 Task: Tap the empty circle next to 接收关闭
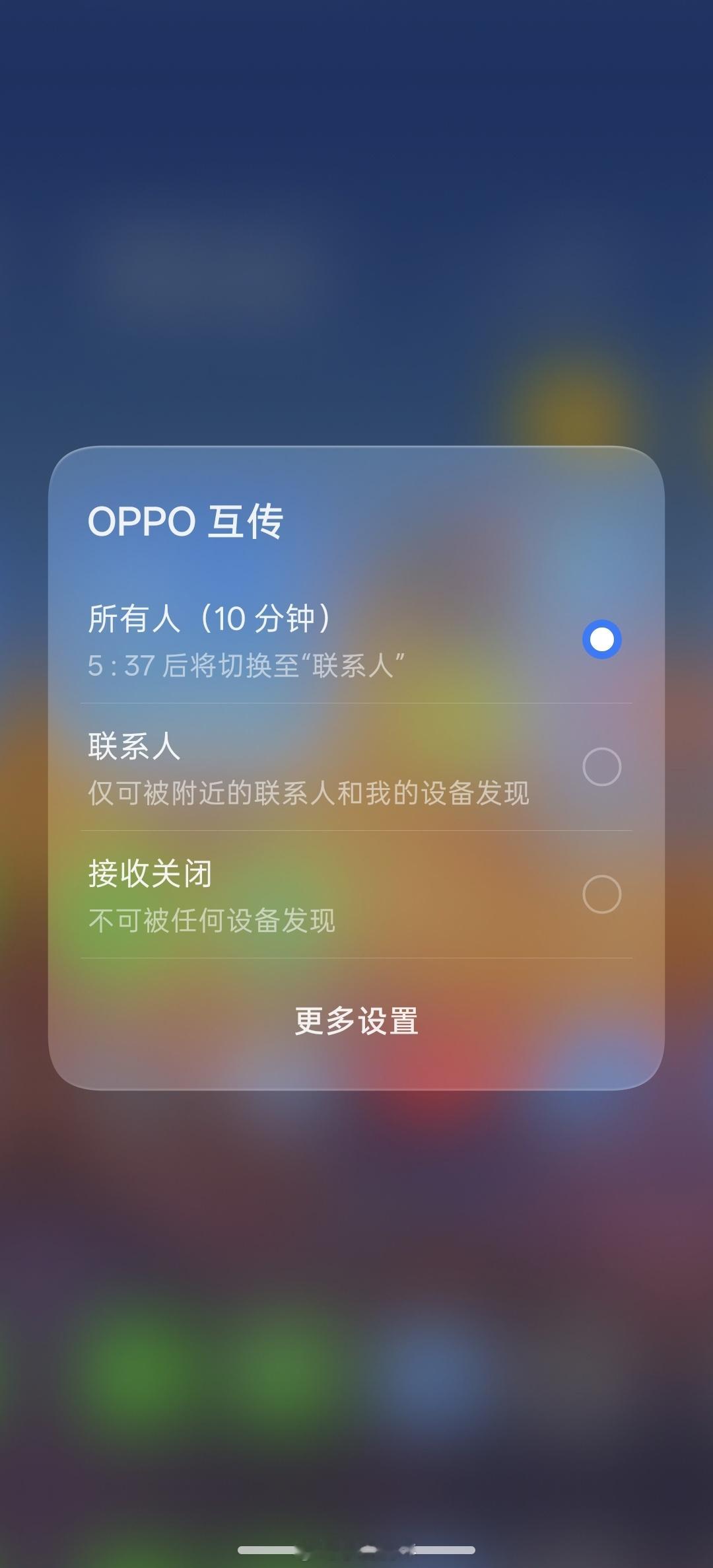tap(602, 893)
